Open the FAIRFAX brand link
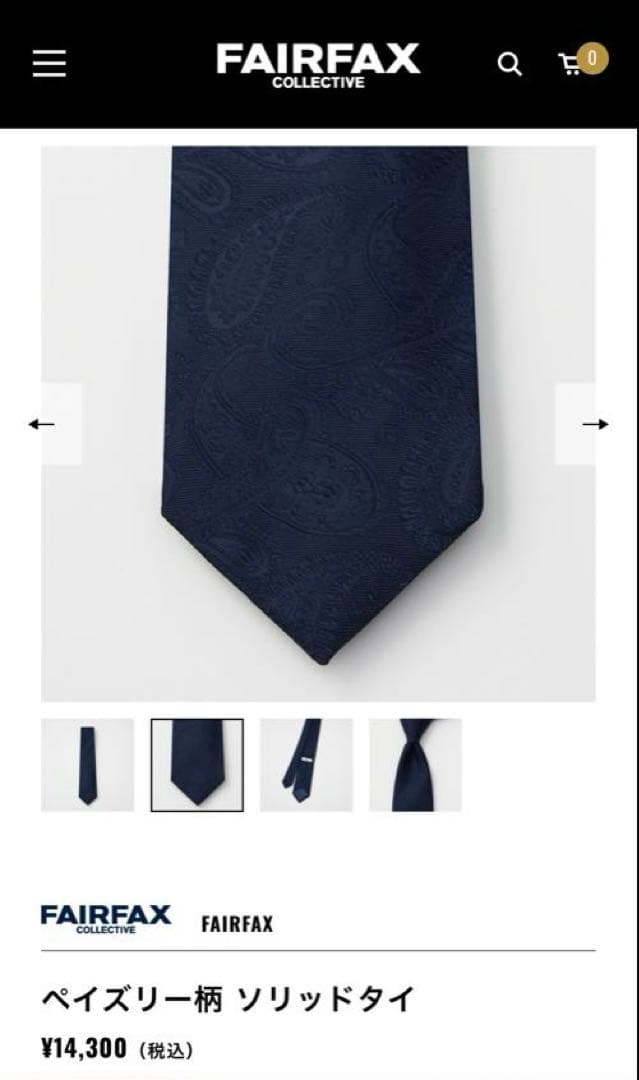639x1080 pixels. tap(237, 923)
